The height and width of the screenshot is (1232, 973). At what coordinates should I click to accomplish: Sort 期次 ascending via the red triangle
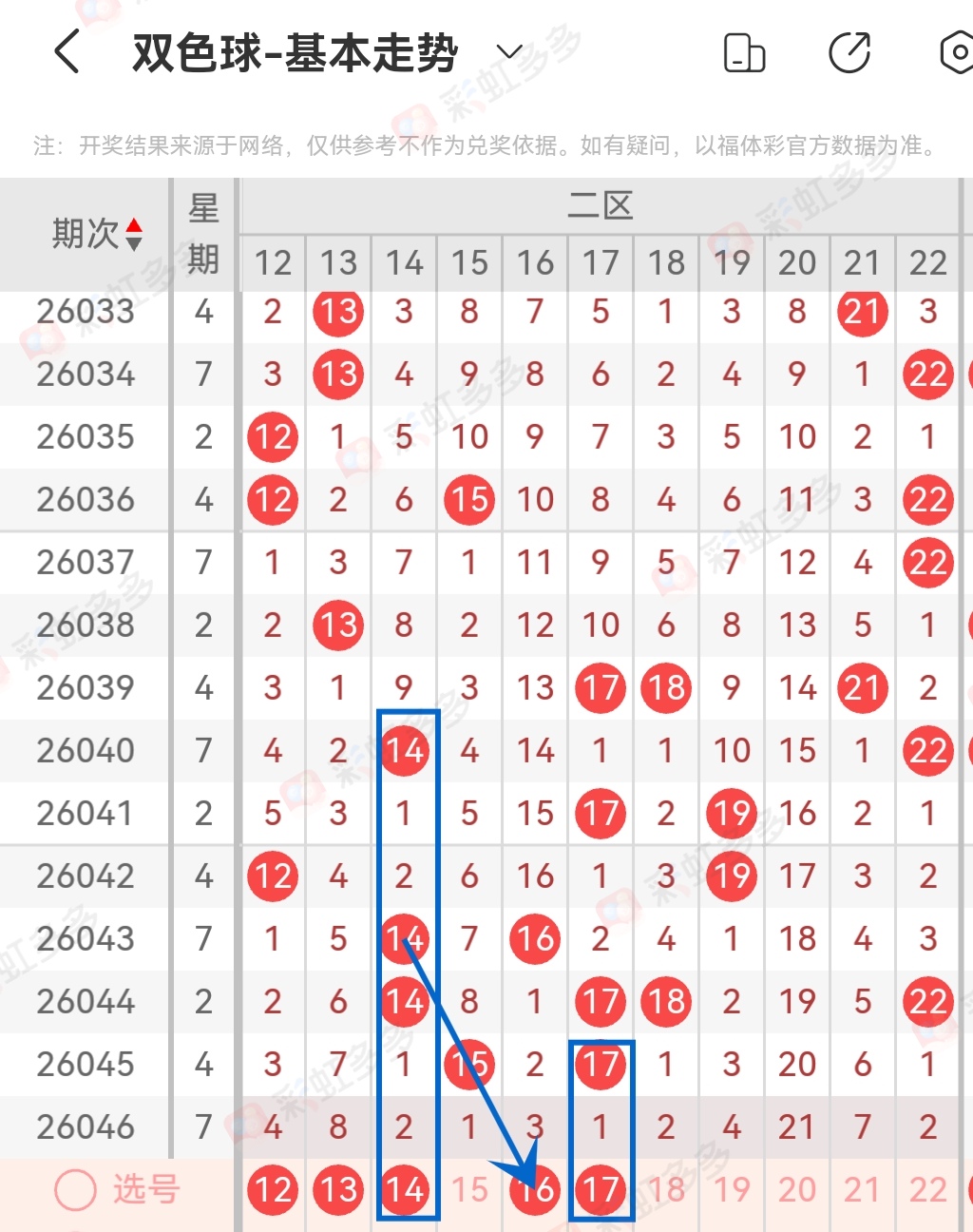pyautogui.click(x=136, y=225)
